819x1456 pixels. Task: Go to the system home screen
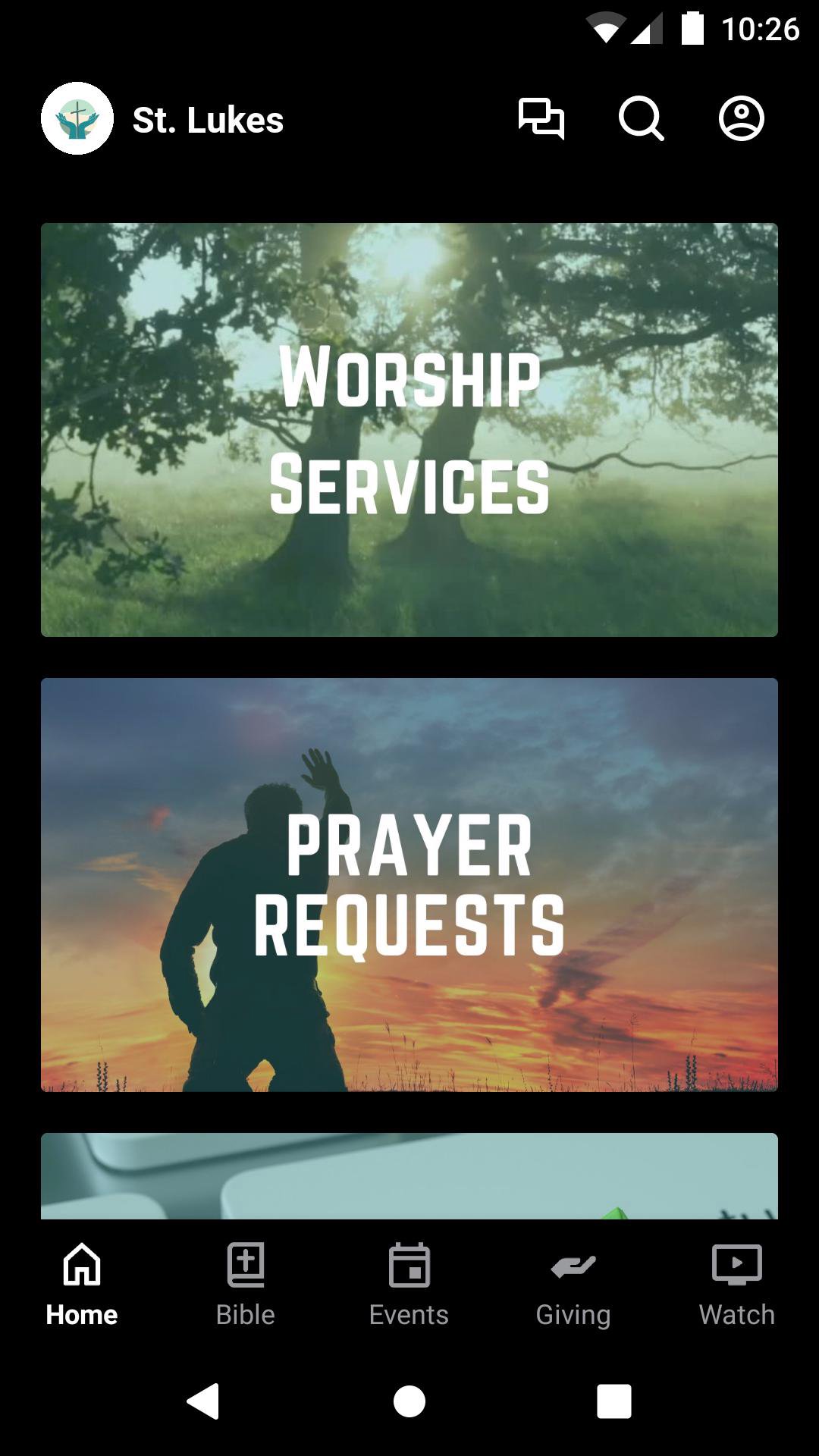click(409, 1401)
